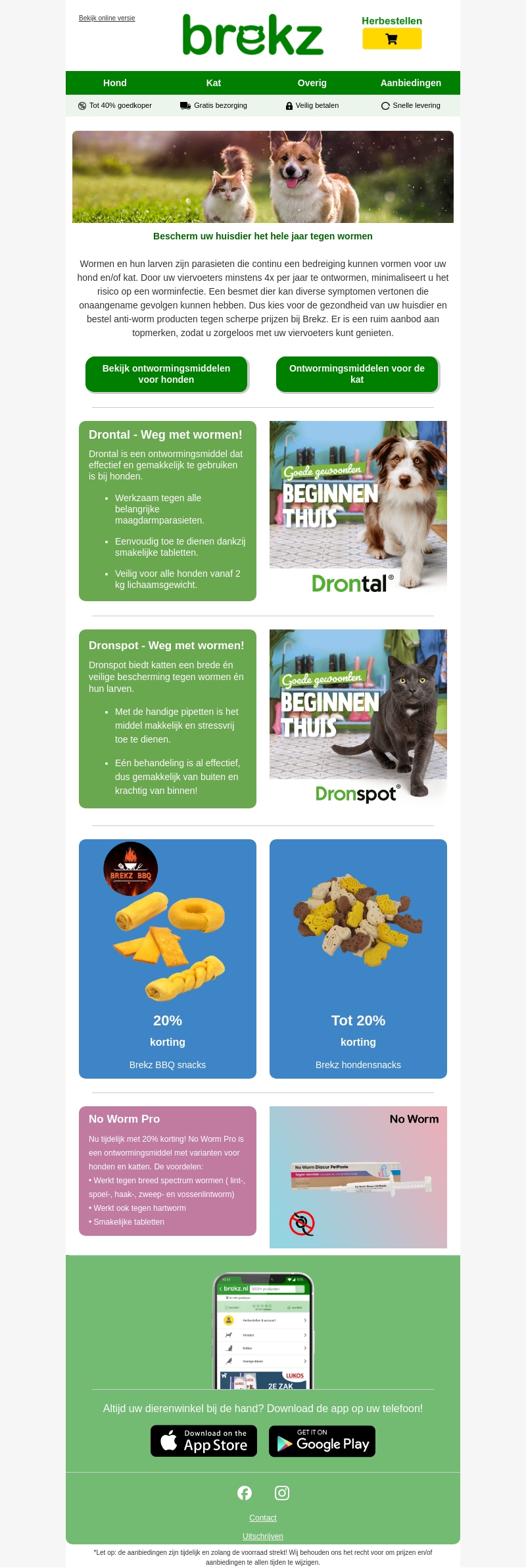The height and width of the screenshot is (1568, 526).
Task: Switch to the Hond category
Action: tap(115, 83)
